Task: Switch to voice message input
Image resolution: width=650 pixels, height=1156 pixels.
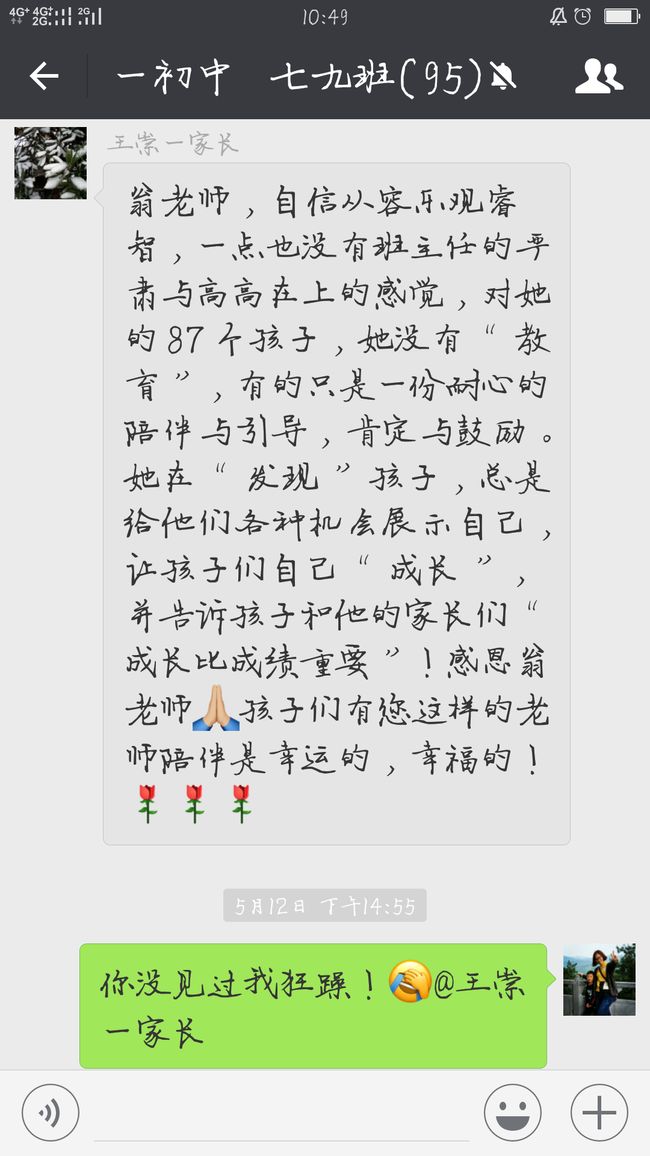Action: tap(50, 1113)
